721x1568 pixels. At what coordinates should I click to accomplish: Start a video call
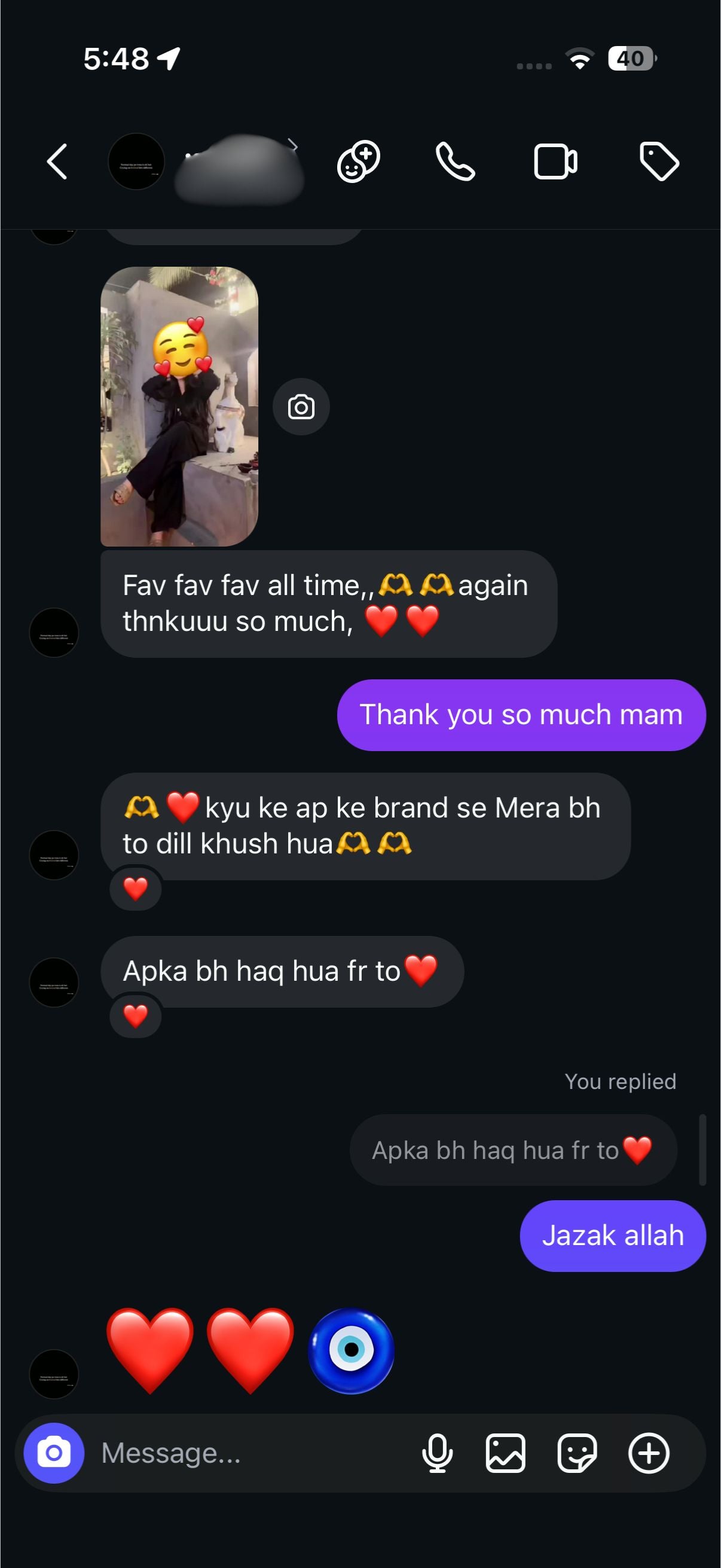555,162
